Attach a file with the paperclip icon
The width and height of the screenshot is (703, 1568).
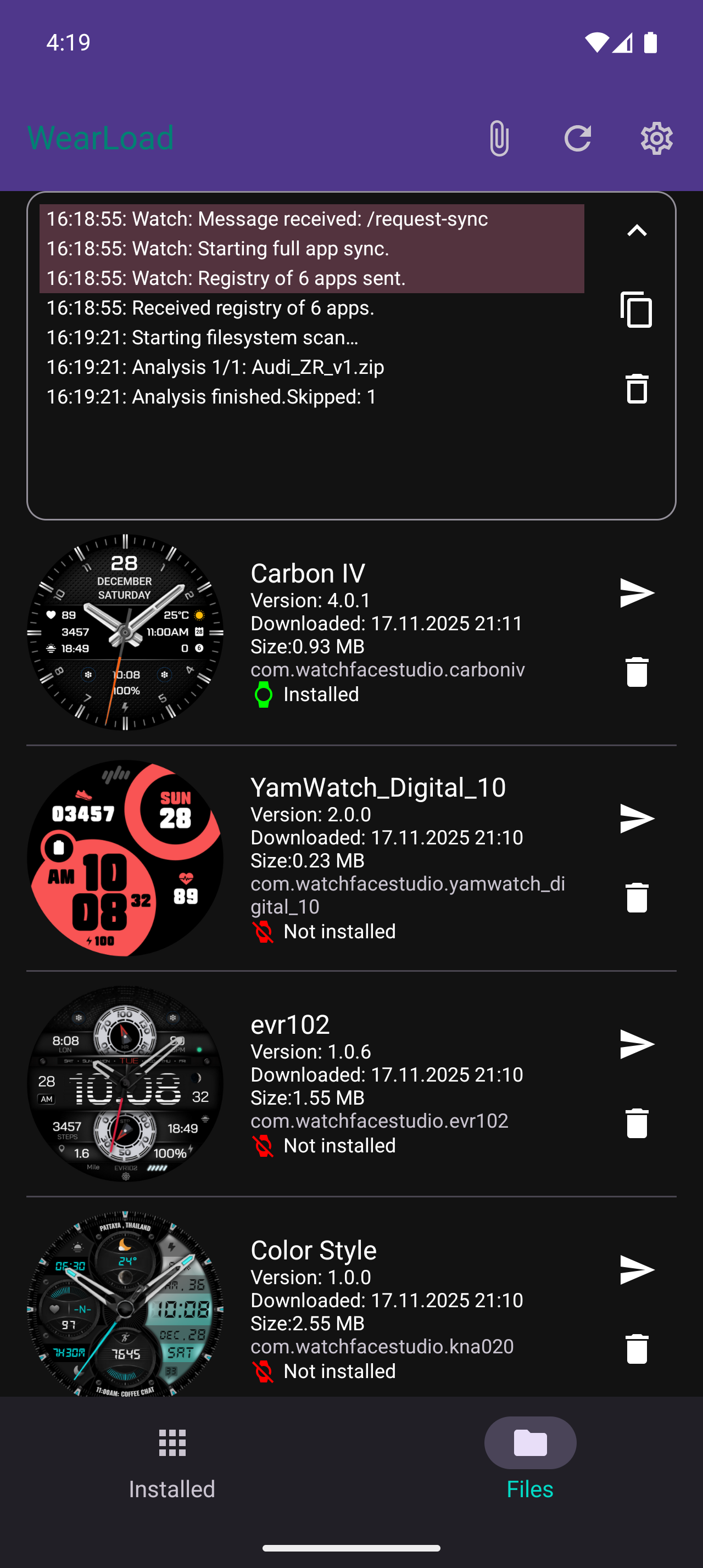click(x=498, y=139)
